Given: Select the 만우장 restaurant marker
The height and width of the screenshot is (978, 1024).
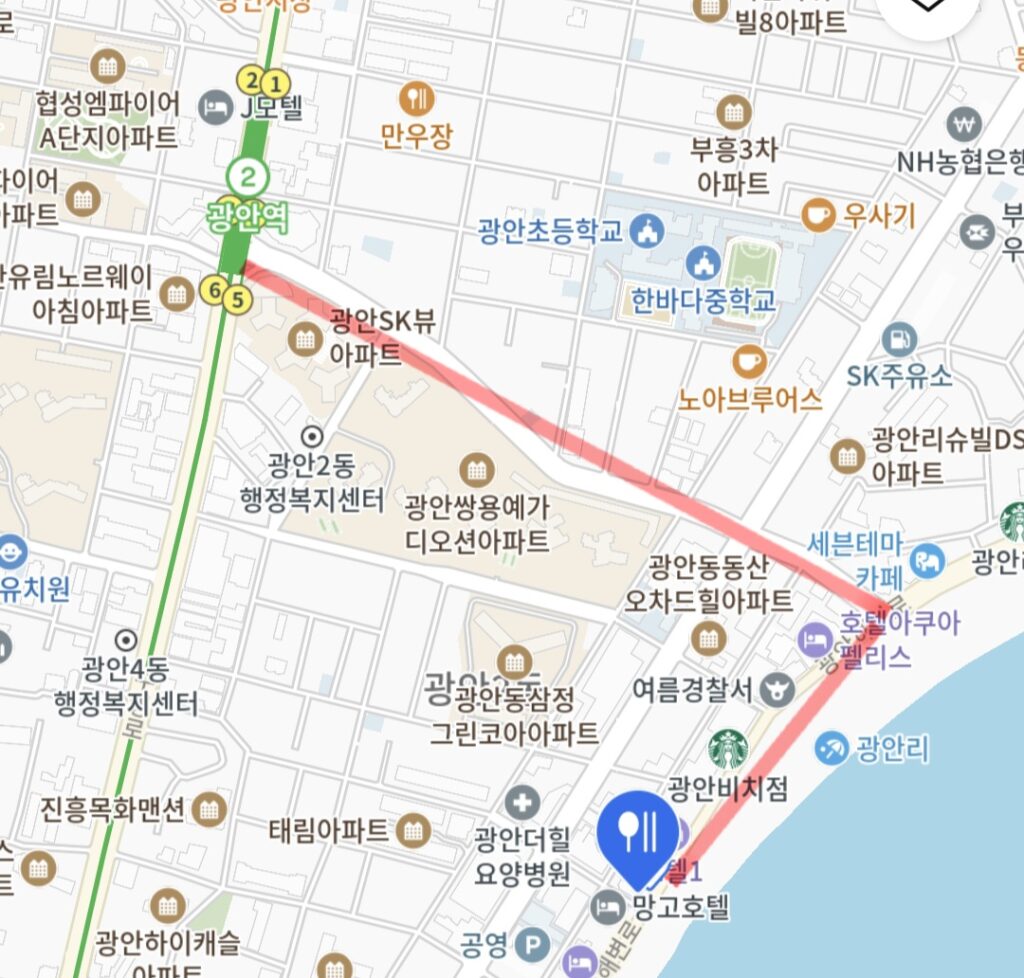Looking at the screenshot, I should (416, 98).
